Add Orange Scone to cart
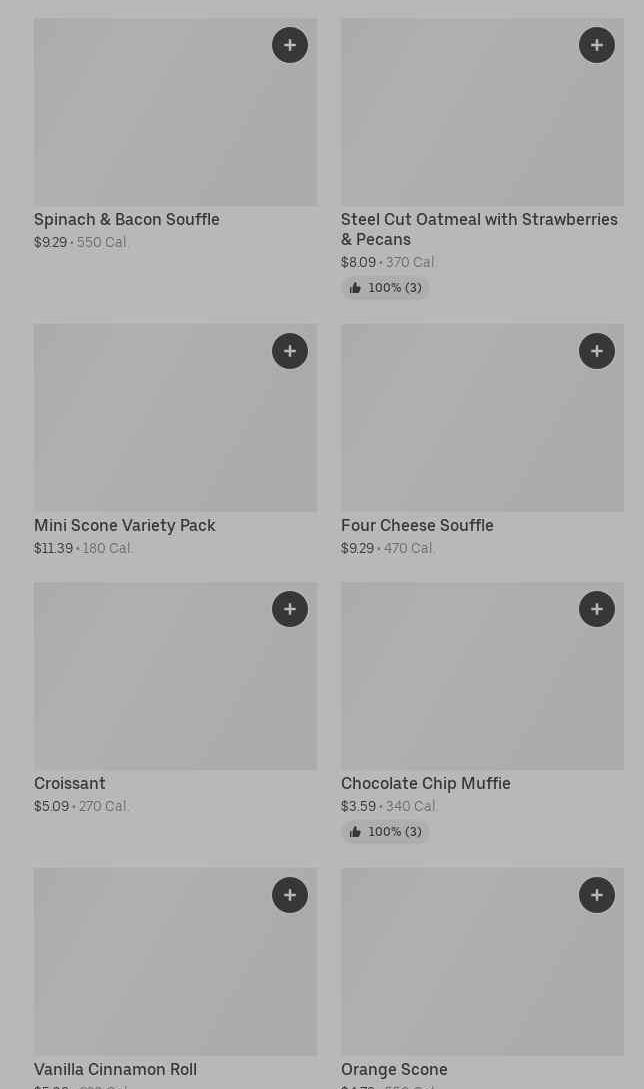644x1089 pixels. (597, 895)
